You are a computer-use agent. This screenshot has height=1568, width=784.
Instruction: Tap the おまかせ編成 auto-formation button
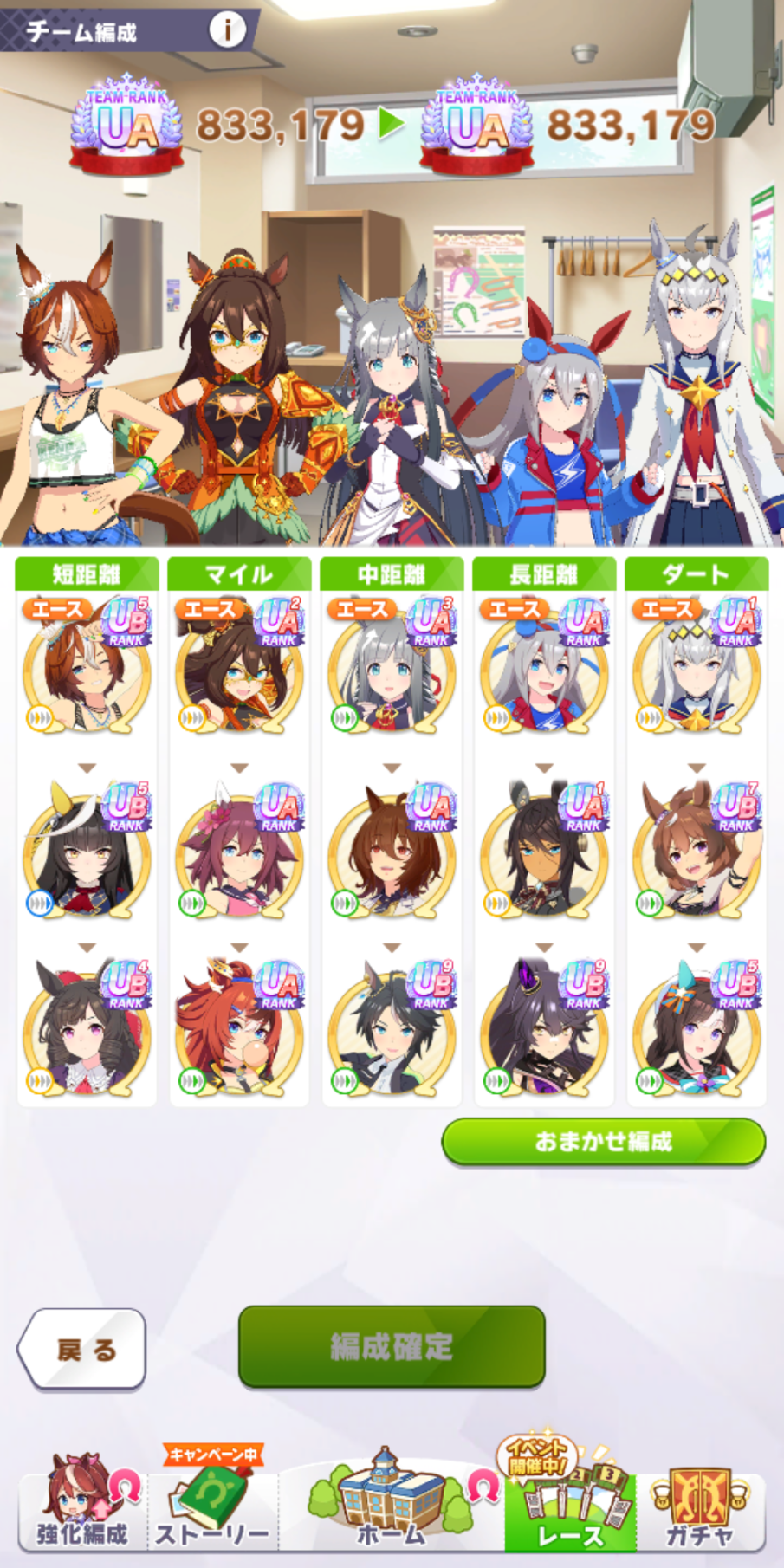[604, 1141]
